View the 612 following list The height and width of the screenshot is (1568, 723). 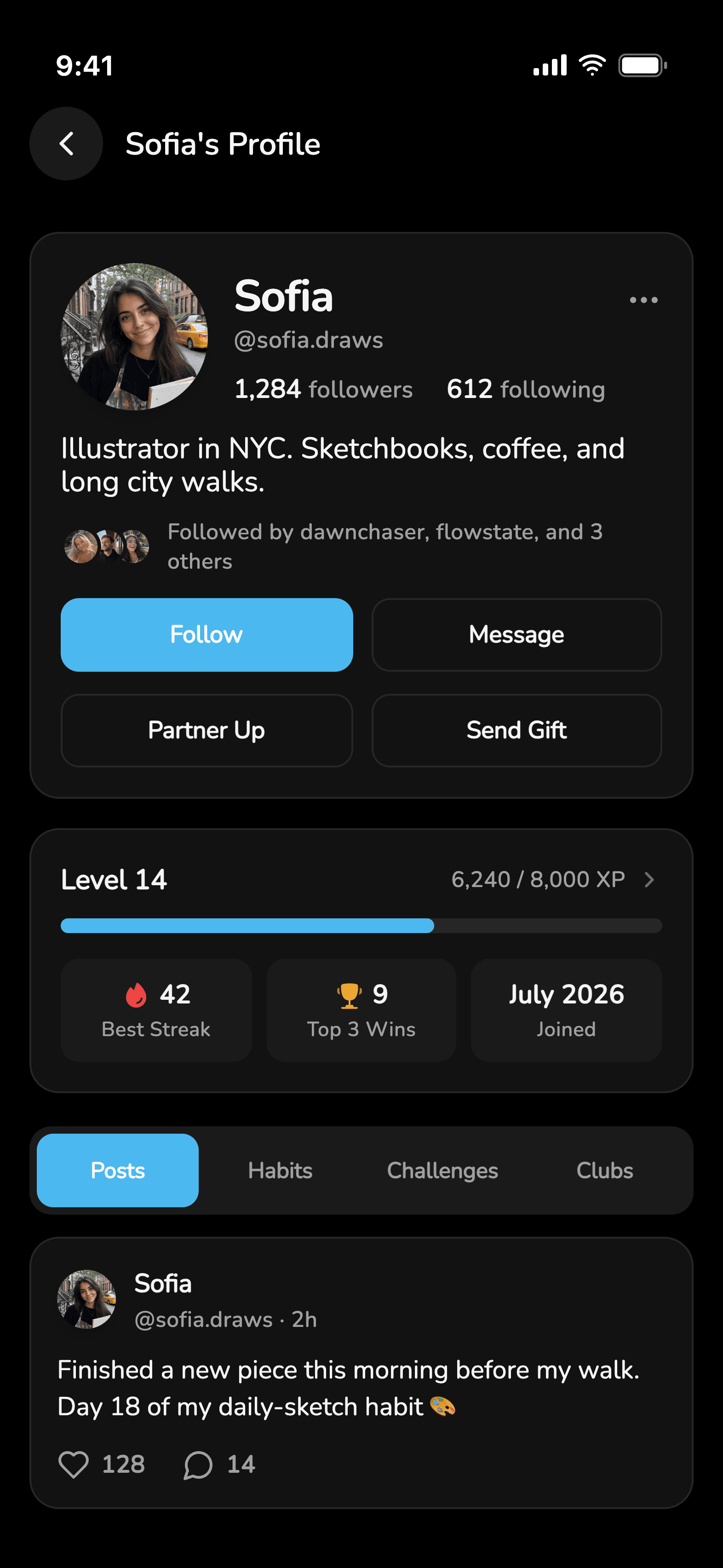click(526, 389)
